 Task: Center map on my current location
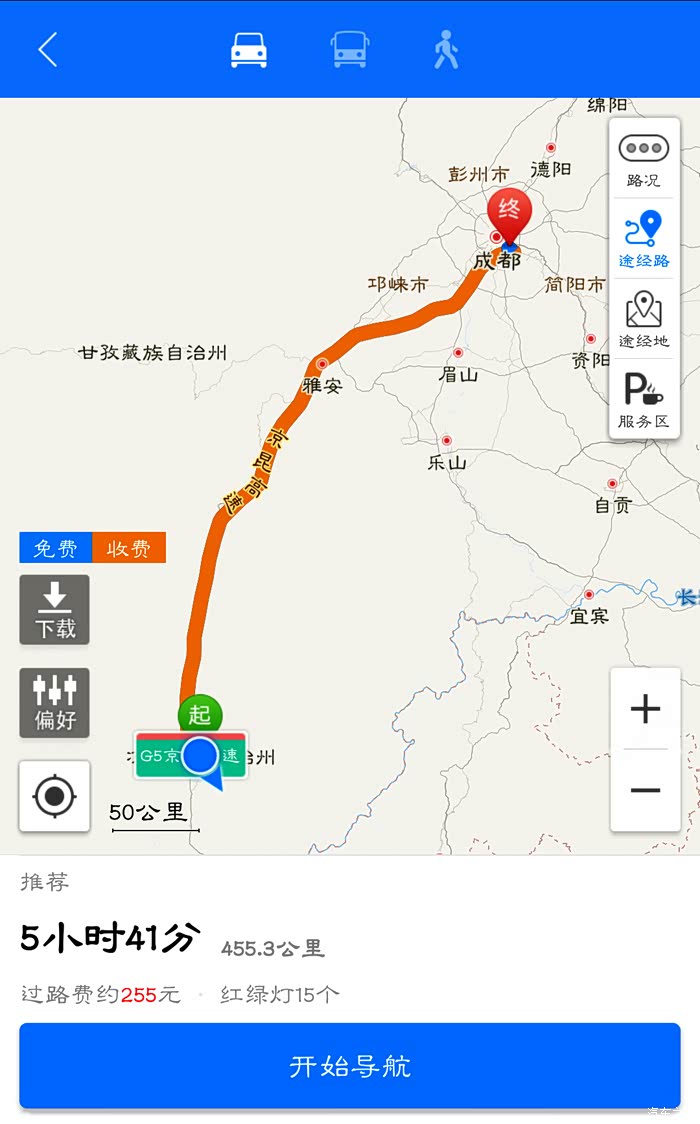(x=54, y=796)
